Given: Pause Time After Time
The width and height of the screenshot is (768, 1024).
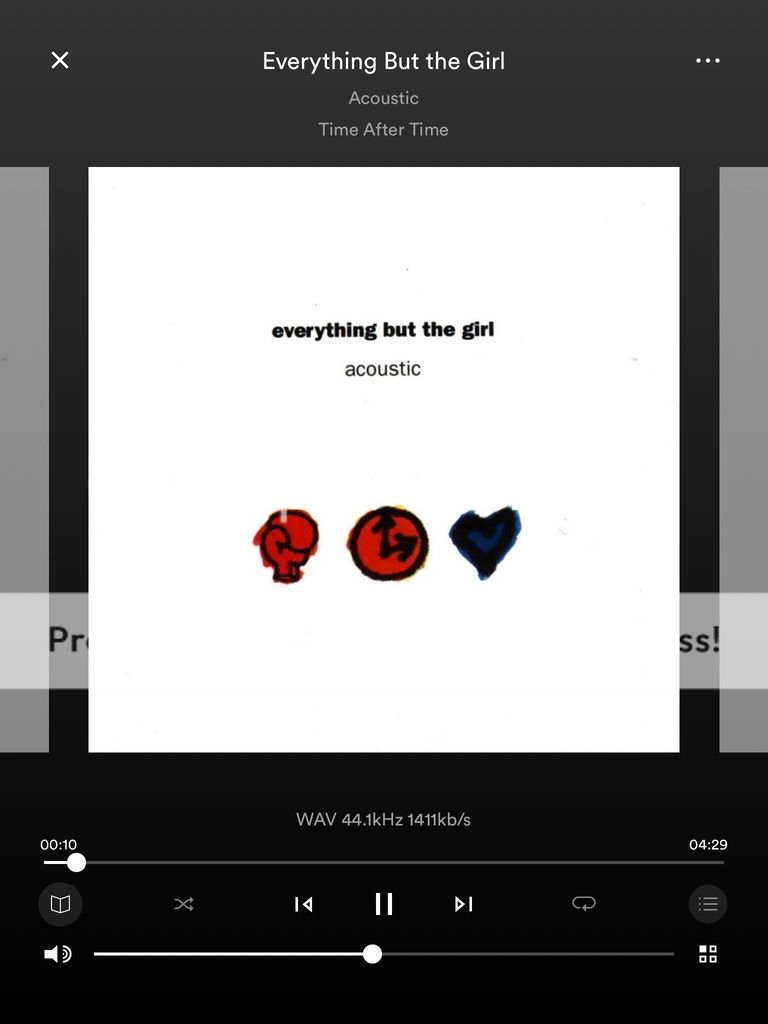Looking at the screenshot, I should [384, 904].
